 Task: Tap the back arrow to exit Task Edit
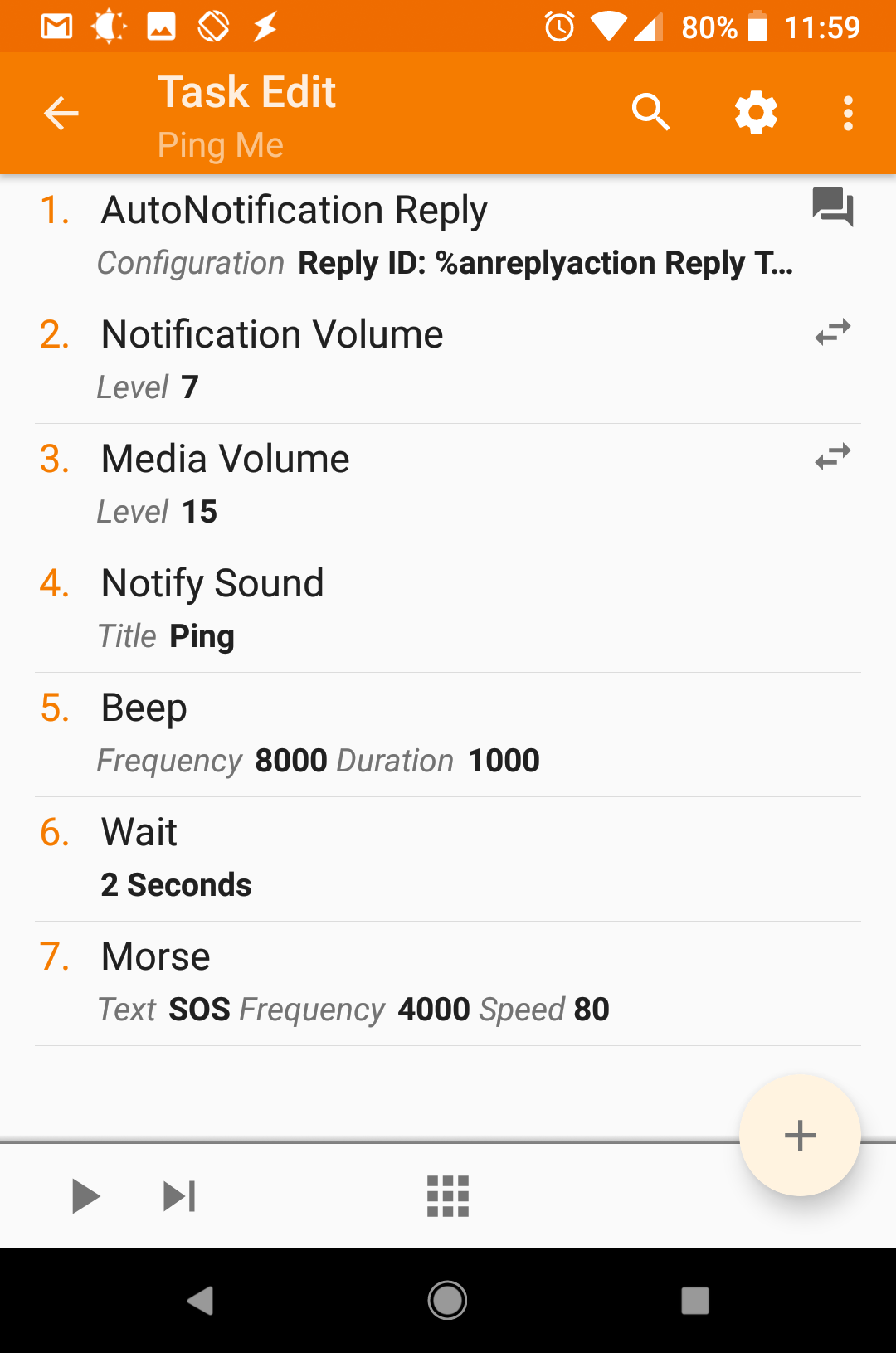61,113
